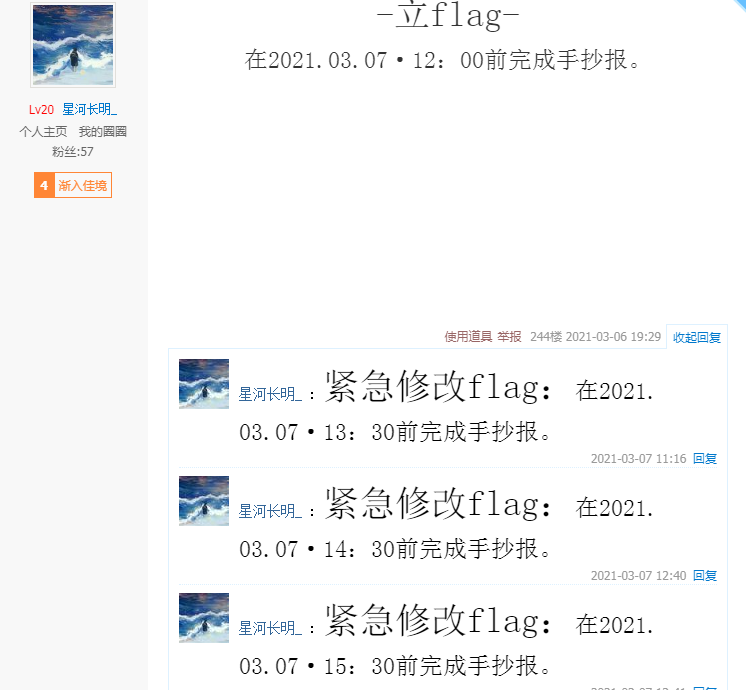
Task: Collapse replies with 收起回复
Action: click(x=697, y=337)
